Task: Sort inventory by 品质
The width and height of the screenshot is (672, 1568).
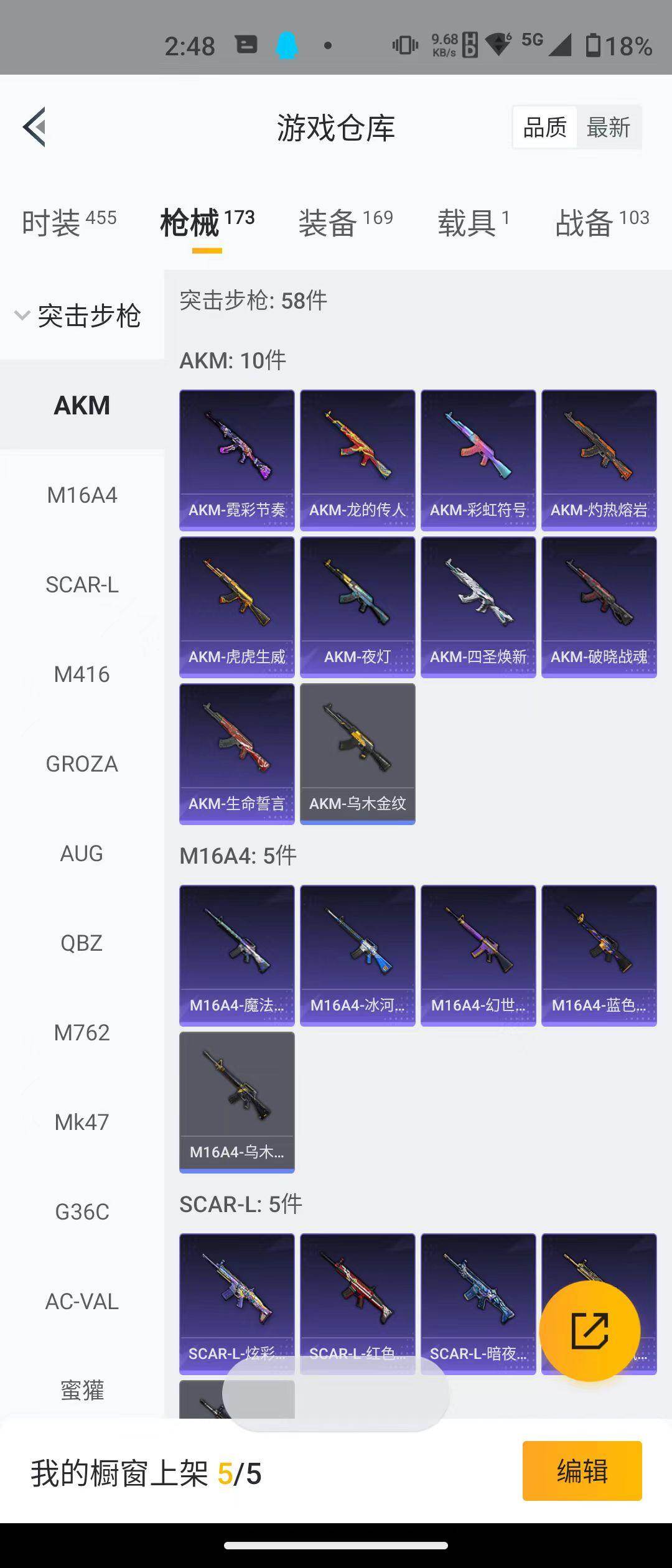Action: [x=545, y=128]
